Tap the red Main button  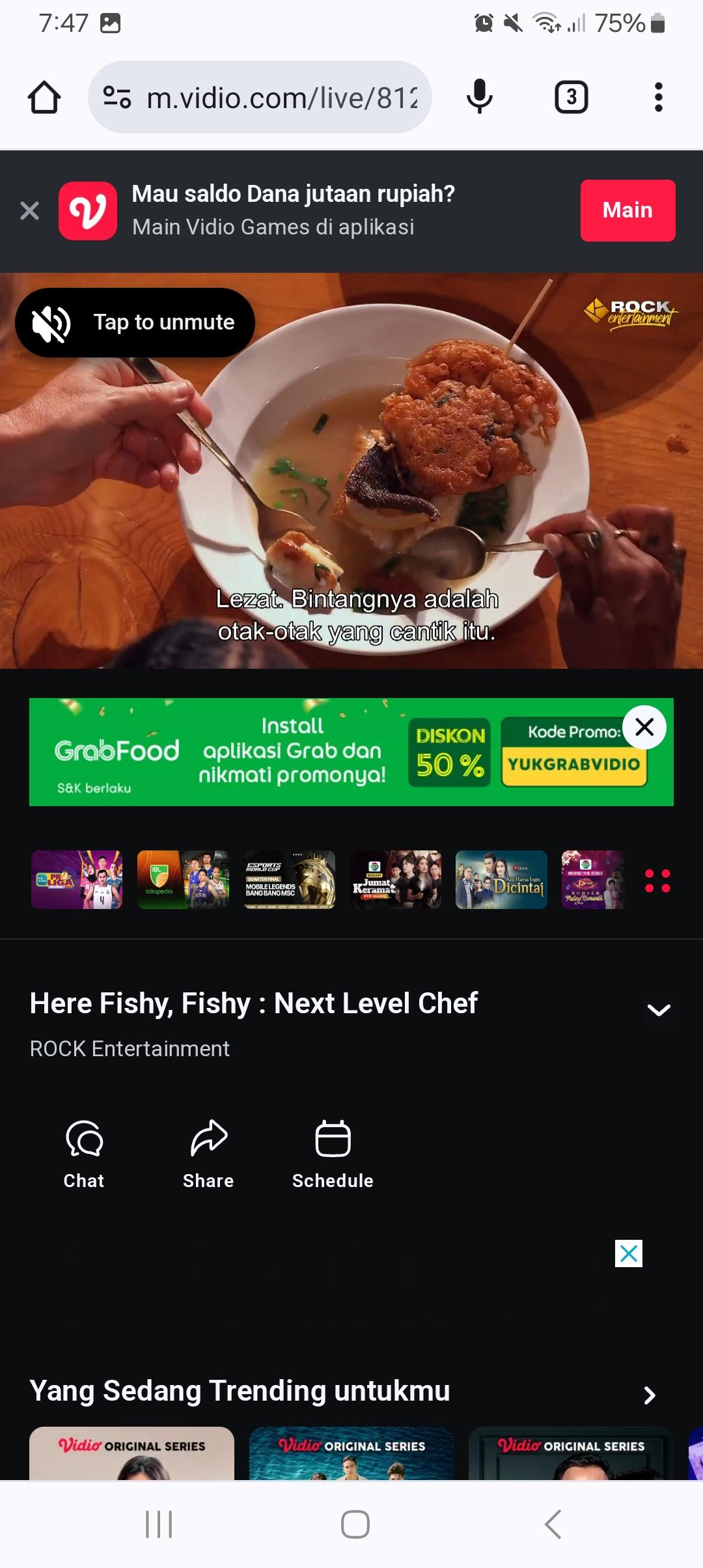pyautogui.click(x=627, y=210)
